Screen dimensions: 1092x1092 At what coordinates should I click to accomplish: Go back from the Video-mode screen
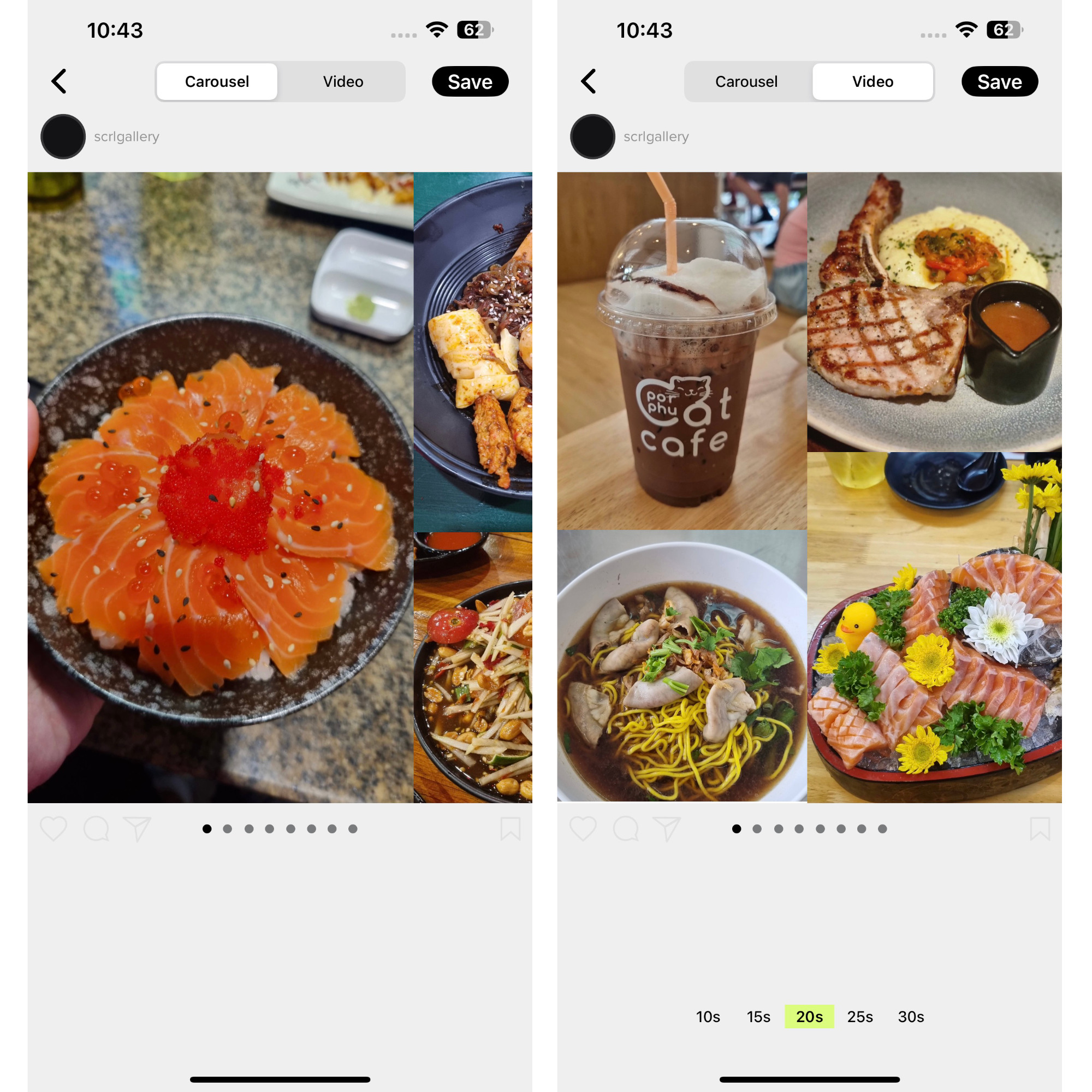[x=589, y=81]
